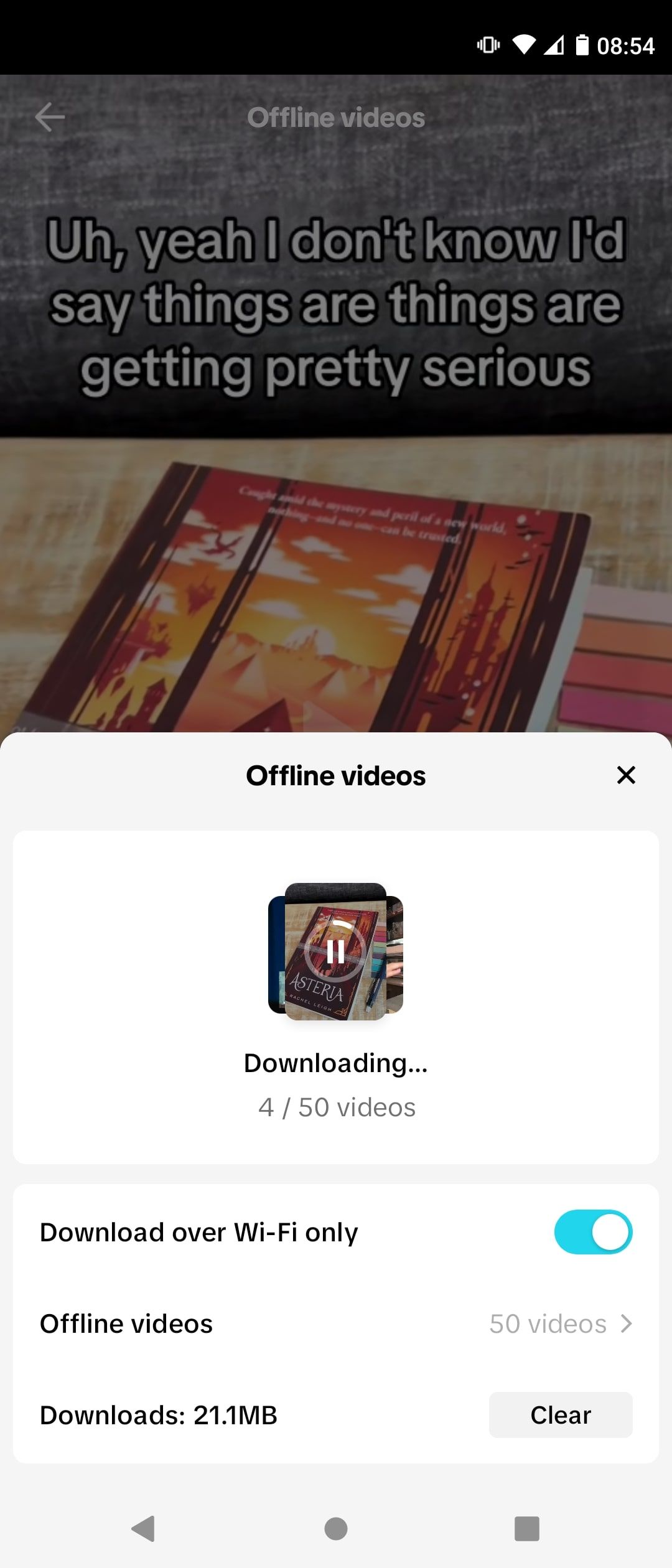Screen dimensions: 672x1568
Task: Go back using the top arrow
Action: pos(50,117)
